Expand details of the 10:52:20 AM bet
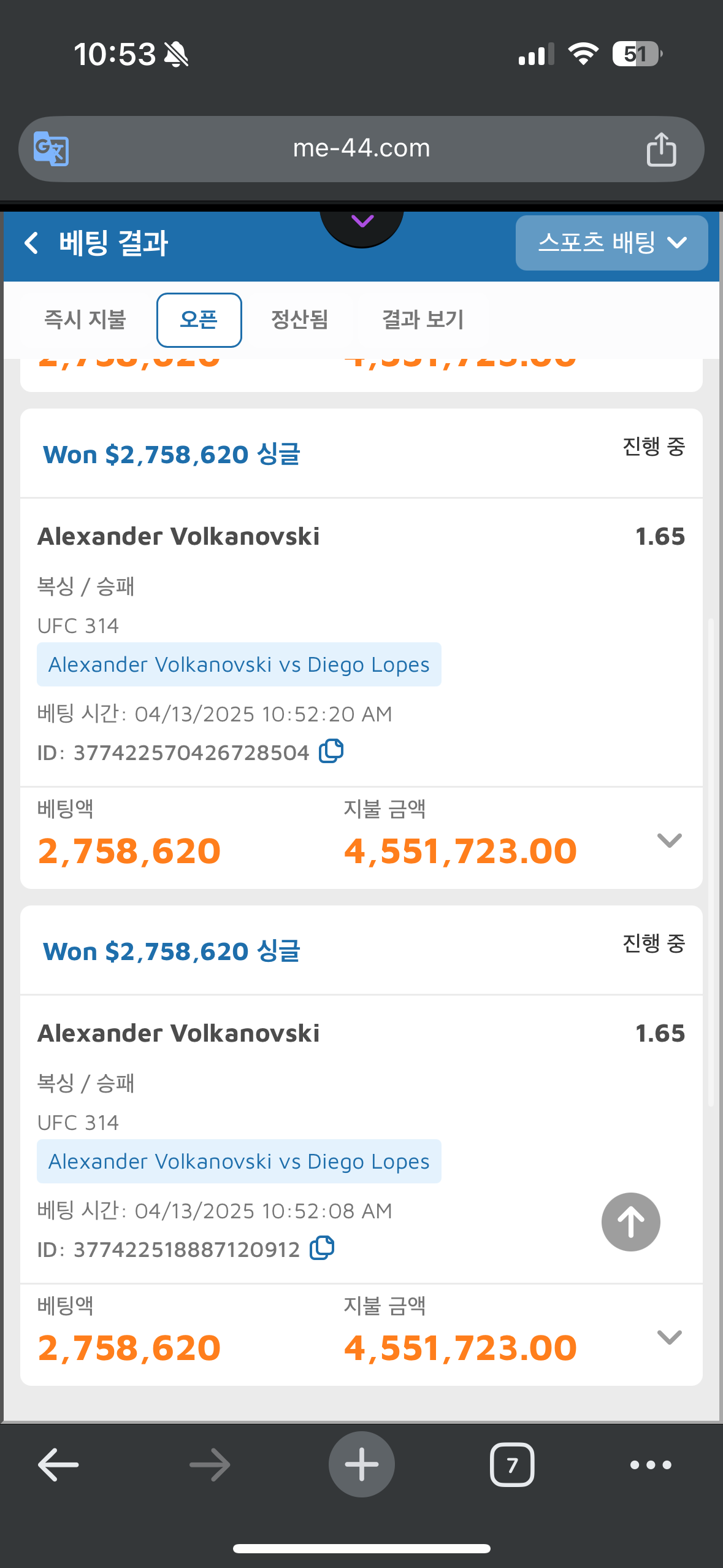This screenshot has width=723, height=1568. point(669,840)
